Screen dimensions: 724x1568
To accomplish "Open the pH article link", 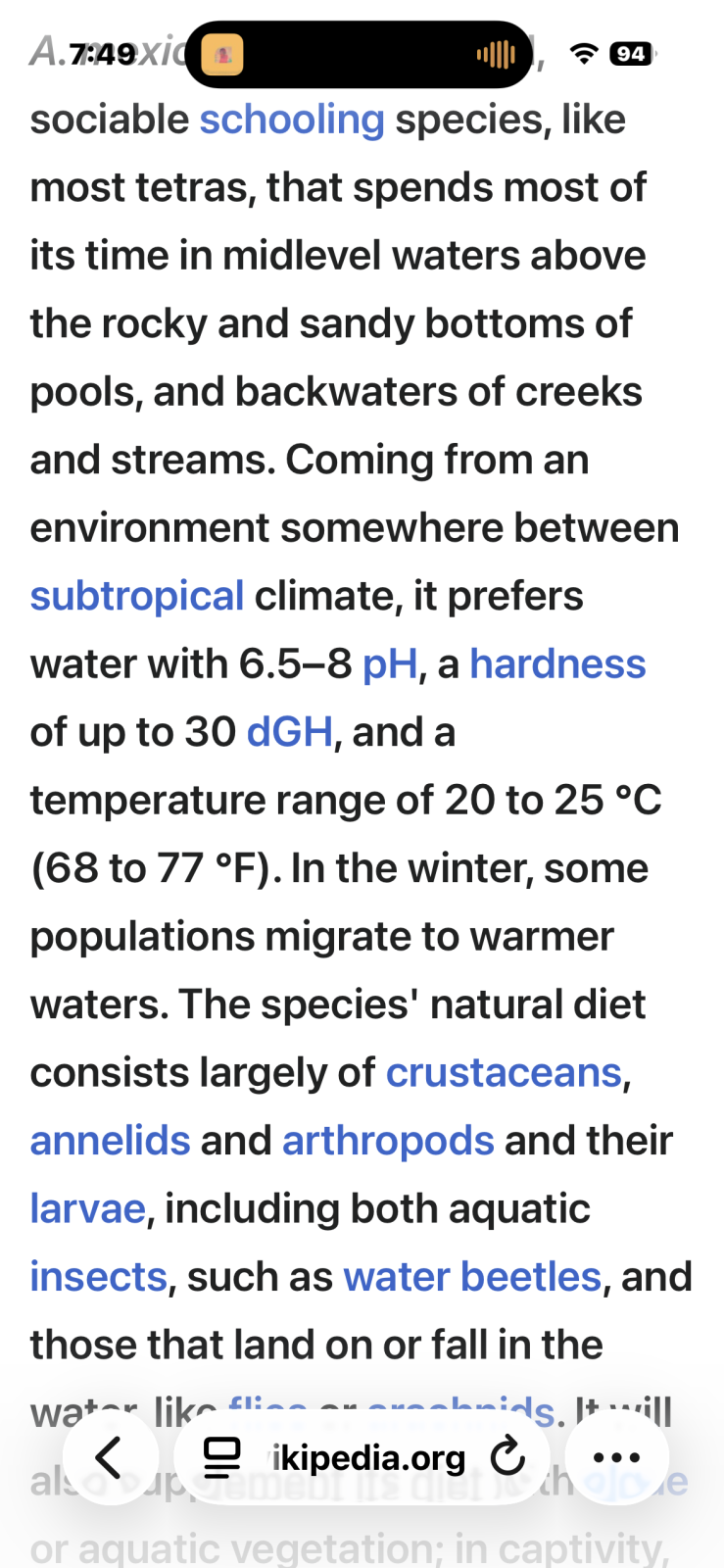I will click(390, 664).
